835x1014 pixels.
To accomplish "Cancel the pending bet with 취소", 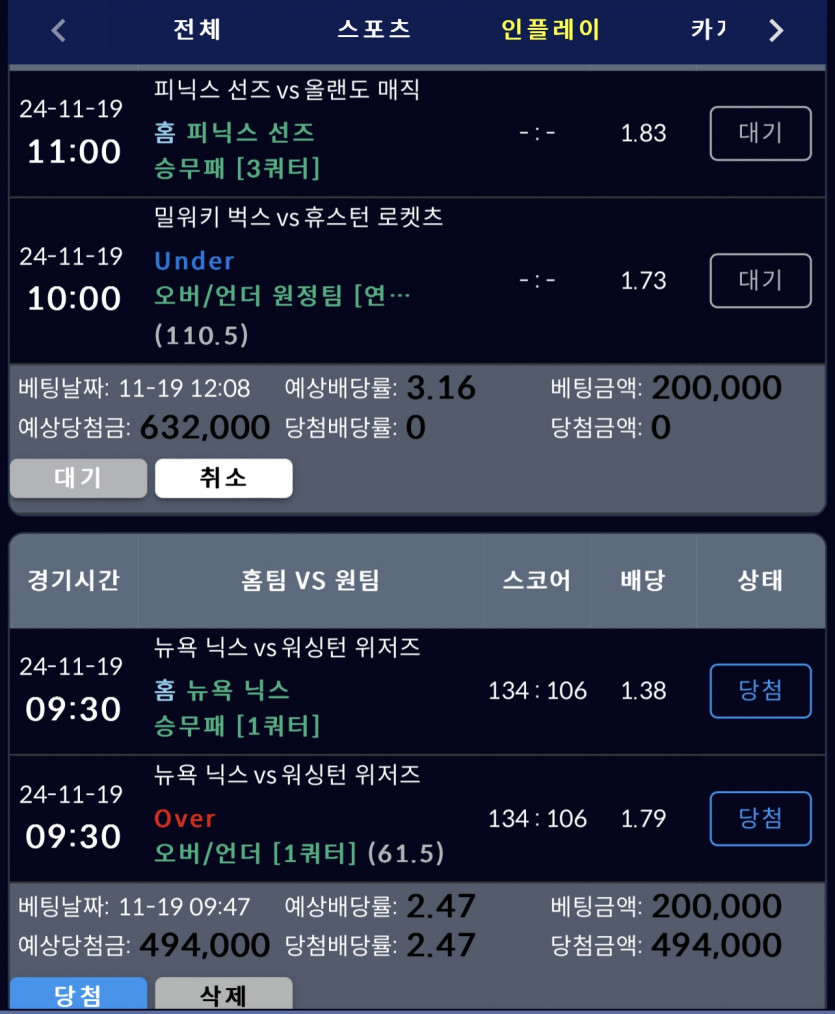I will (x=224, y=478).
